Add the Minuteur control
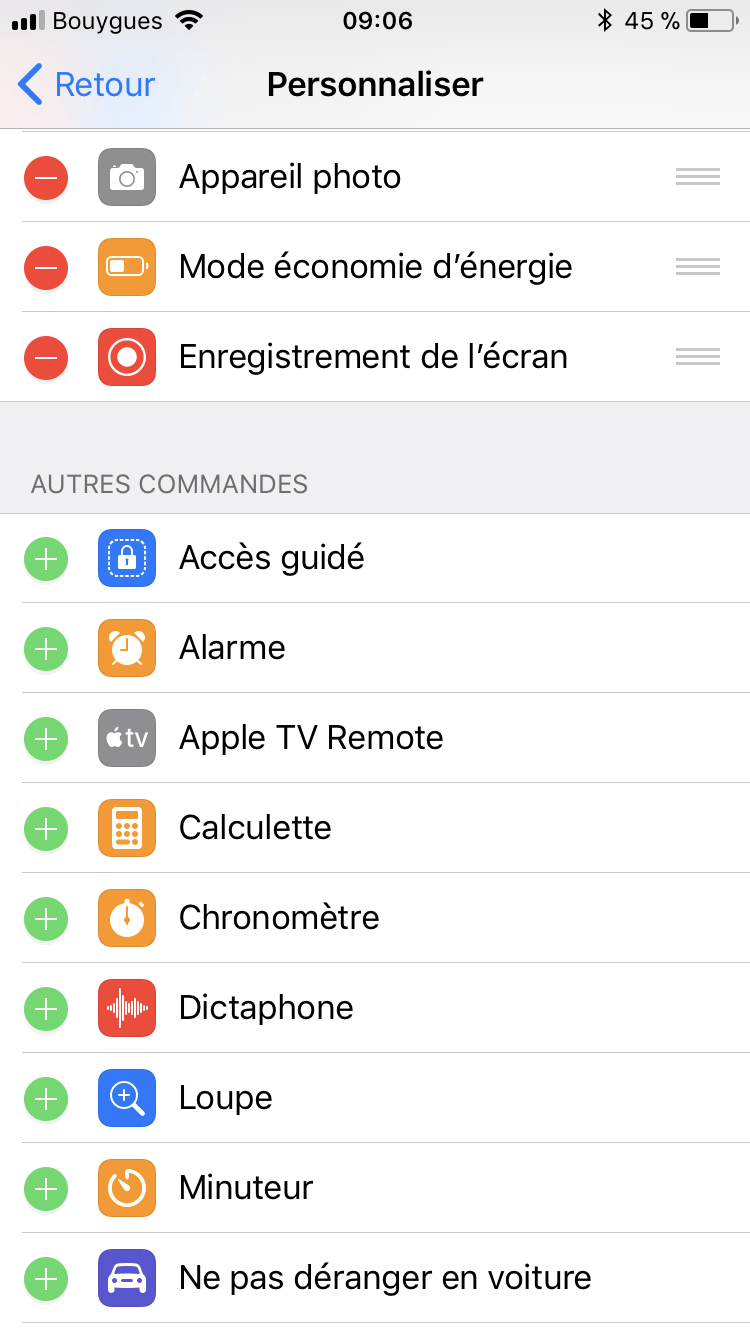This screenshot has height=1334, width=750. tap(46, 1189)
